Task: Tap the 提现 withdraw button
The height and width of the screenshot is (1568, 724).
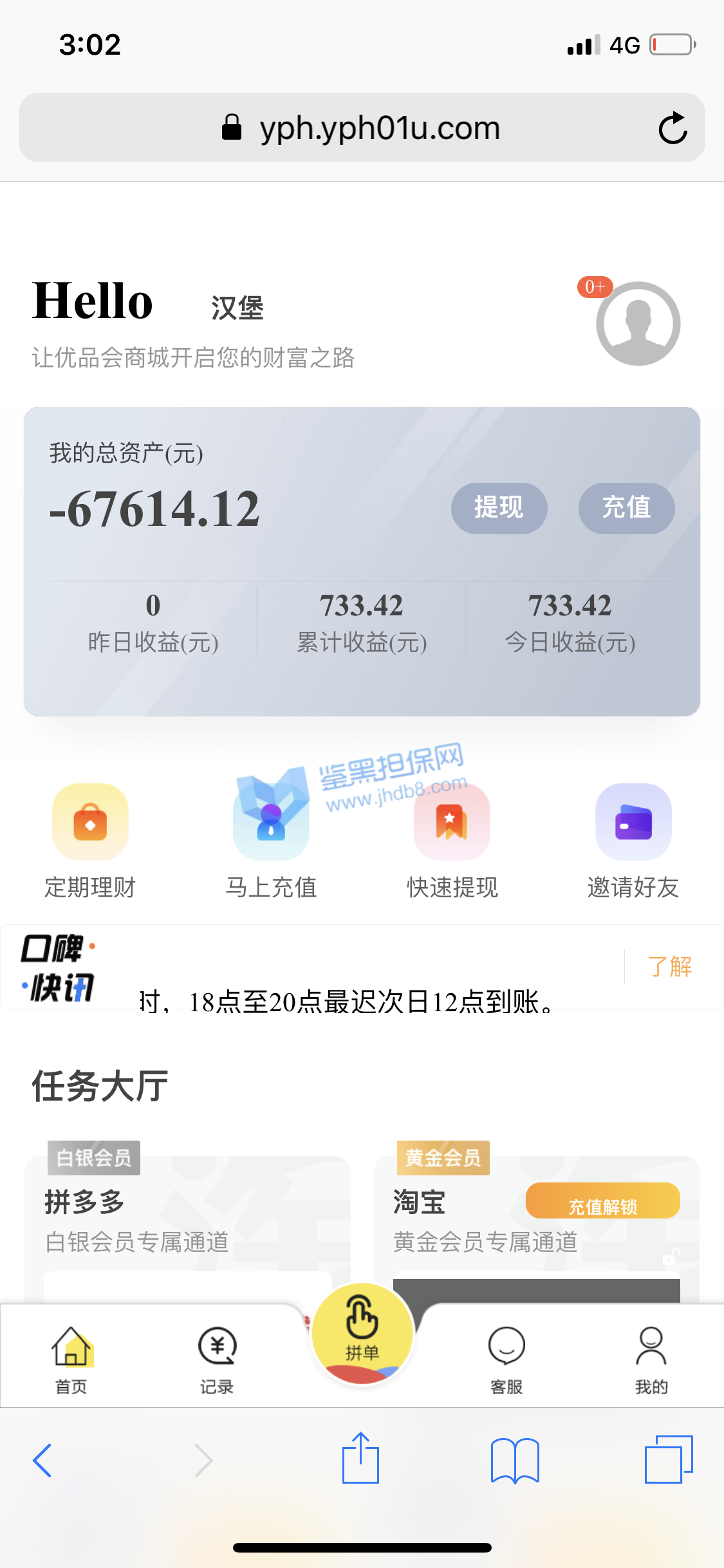Action: (x=499, y=508)
